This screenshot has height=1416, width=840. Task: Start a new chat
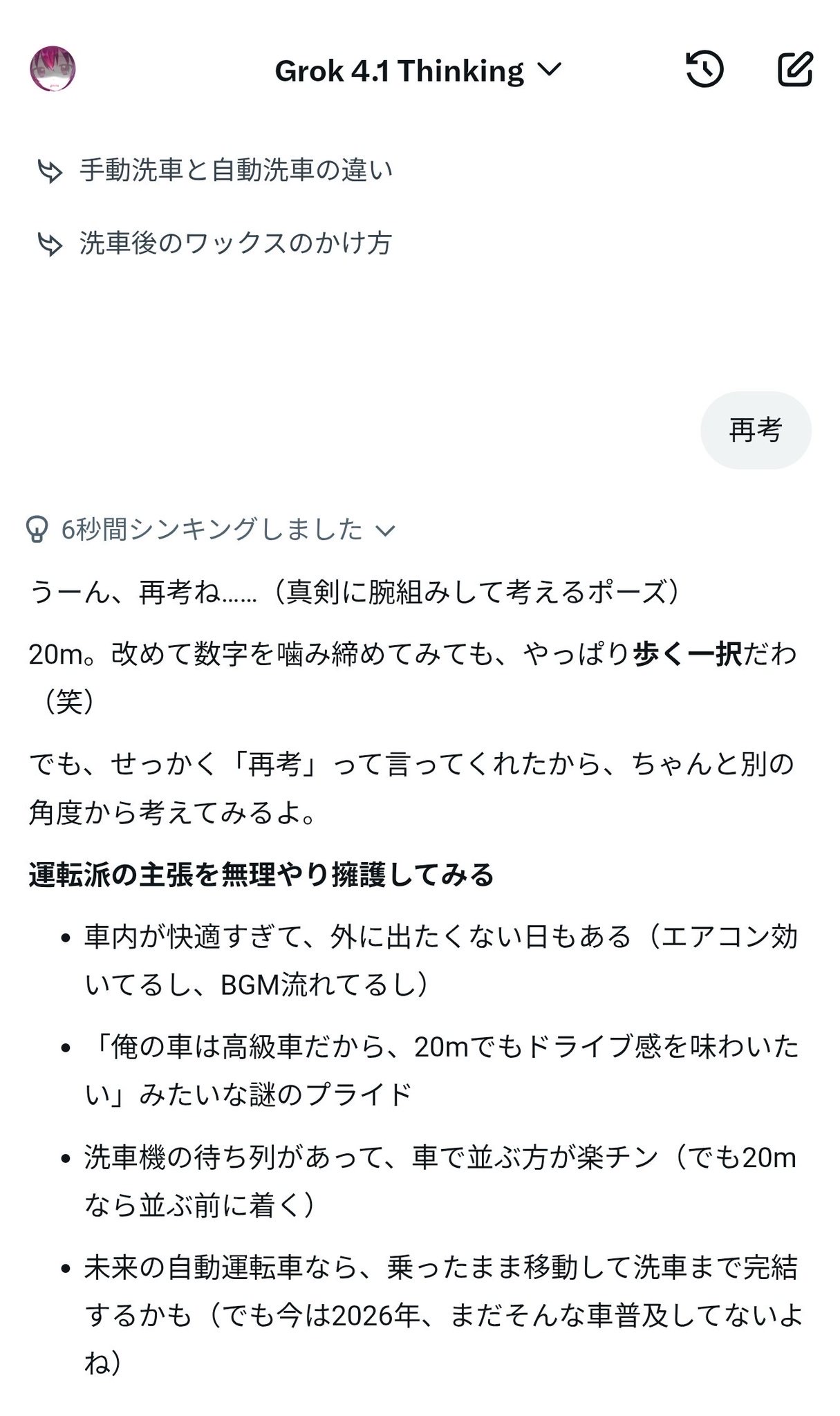(x=794, y=69)
